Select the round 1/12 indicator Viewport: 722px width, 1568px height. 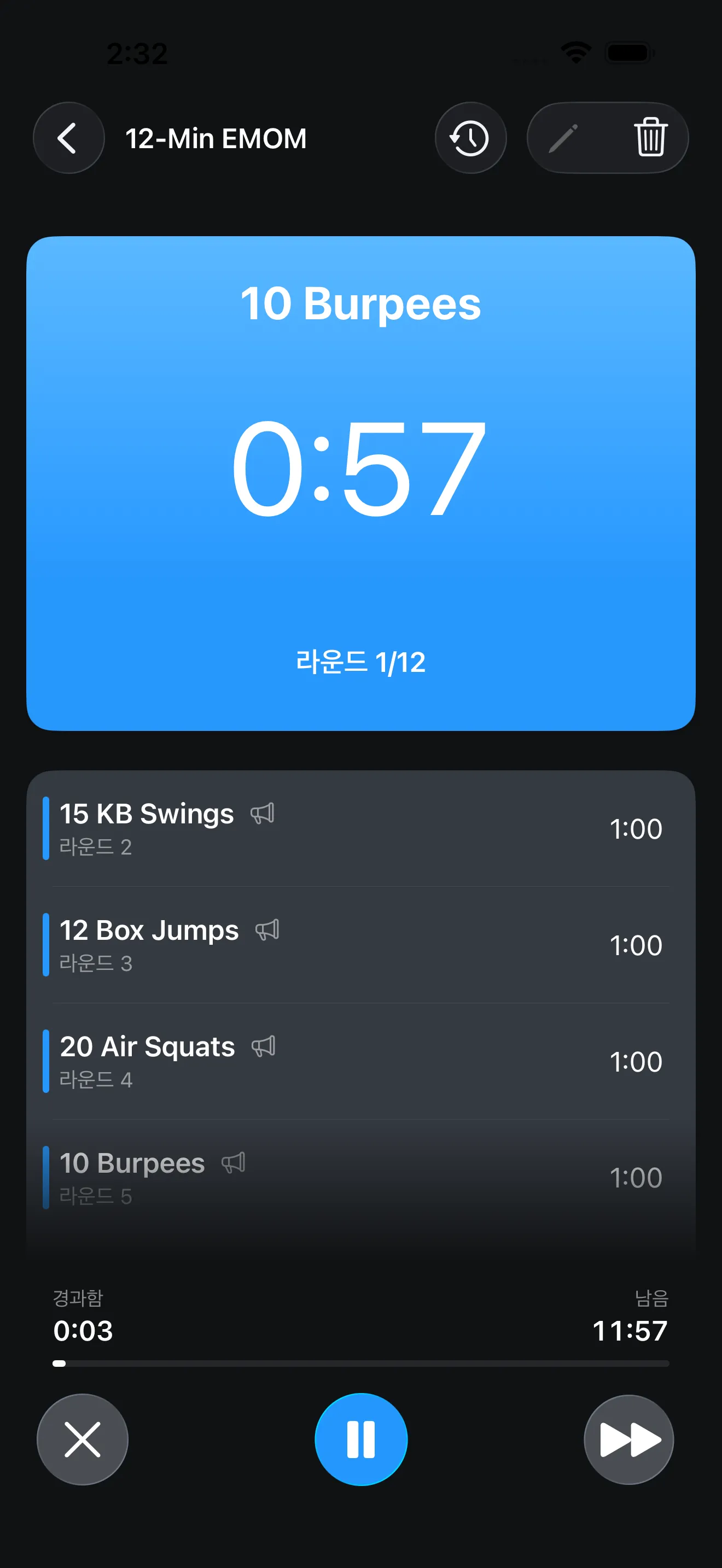(x=361, y=663)
